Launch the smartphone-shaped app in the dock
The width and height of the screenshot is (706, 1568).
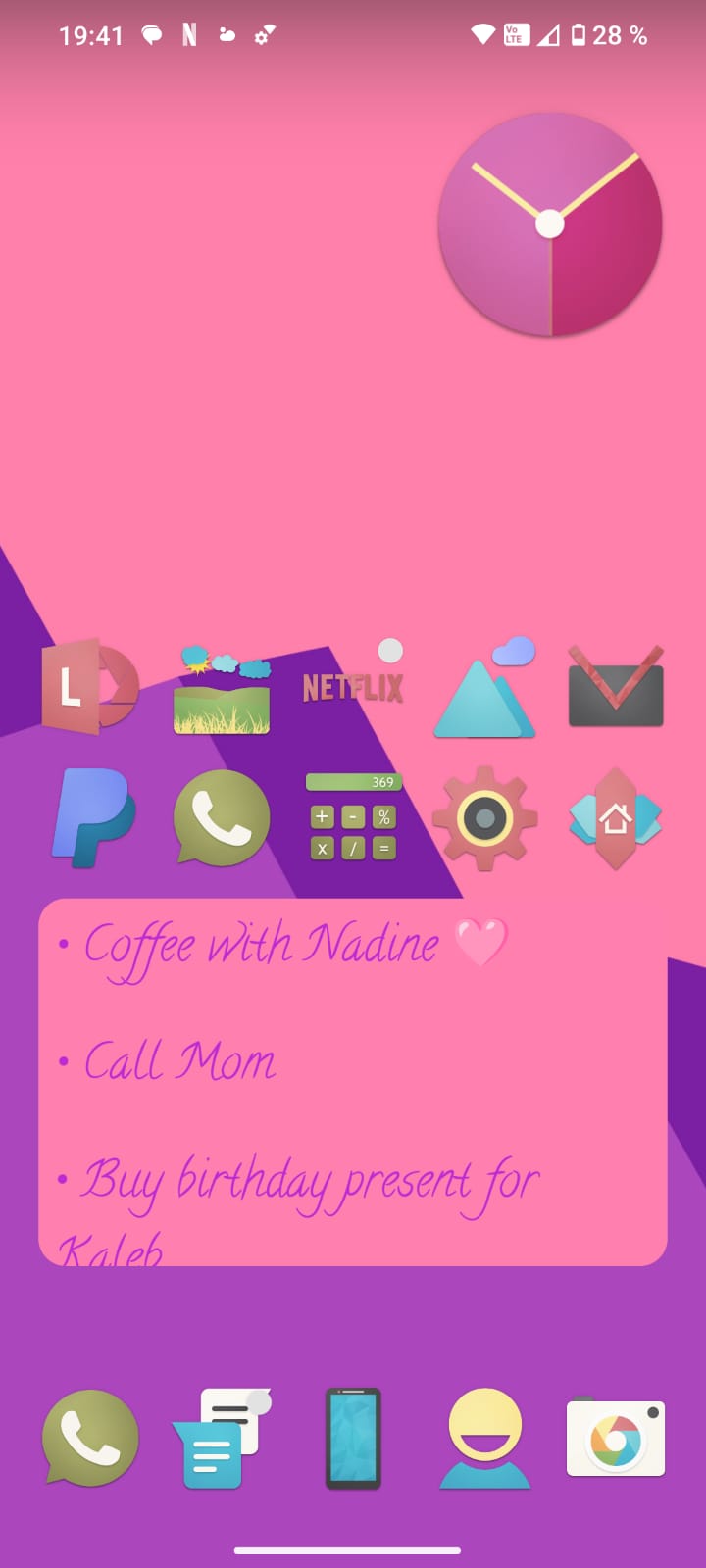tap(353, 1439)
